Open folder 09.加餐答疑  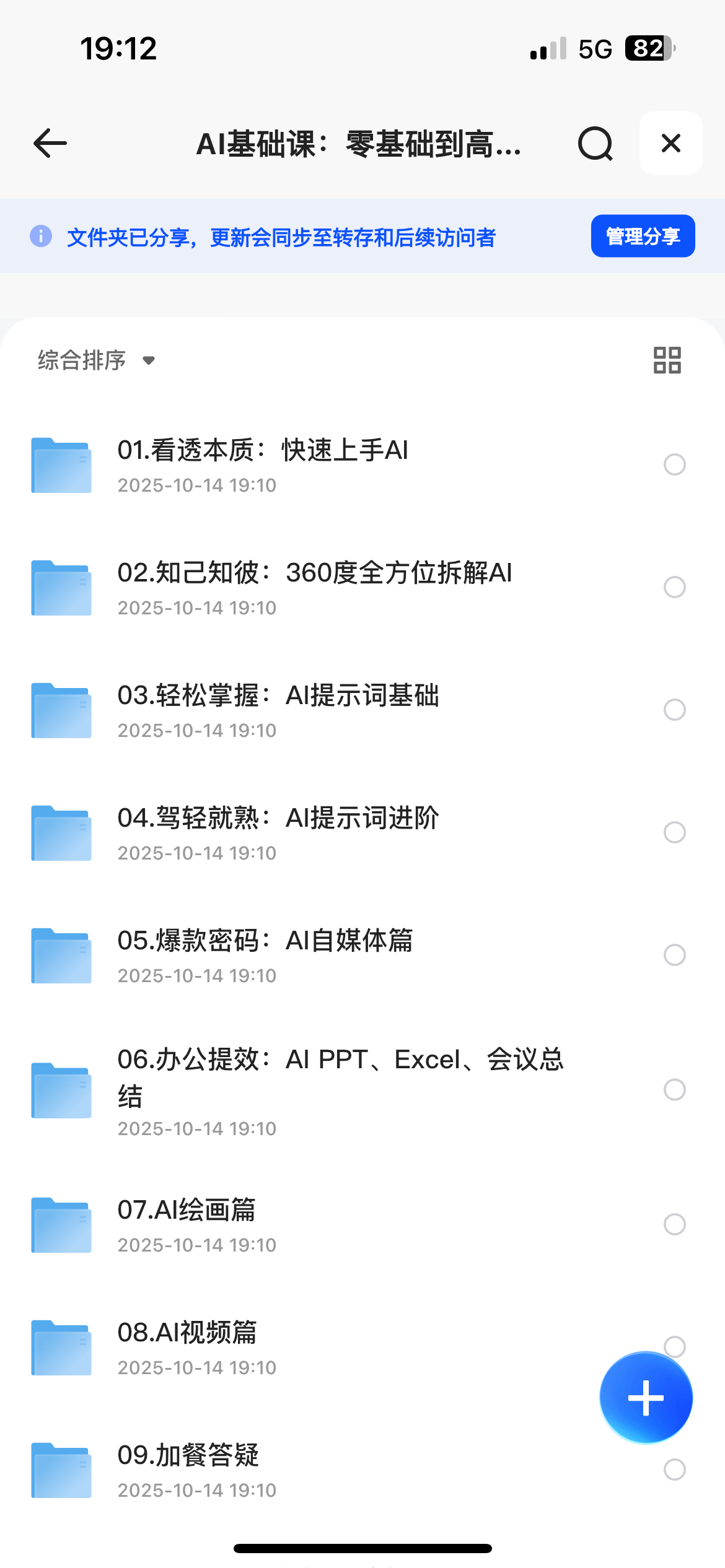tap(188, 1469)
